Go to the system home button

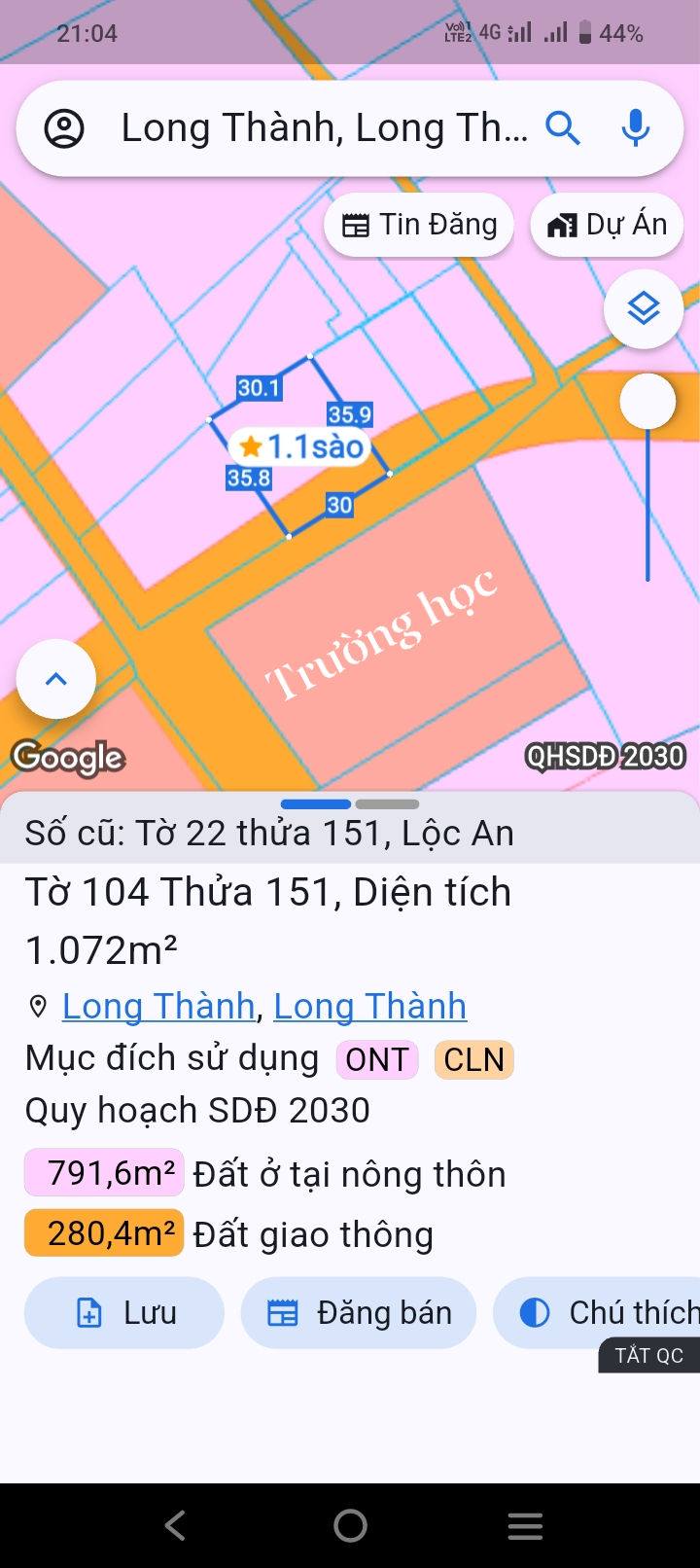(x=350, y=1525)
